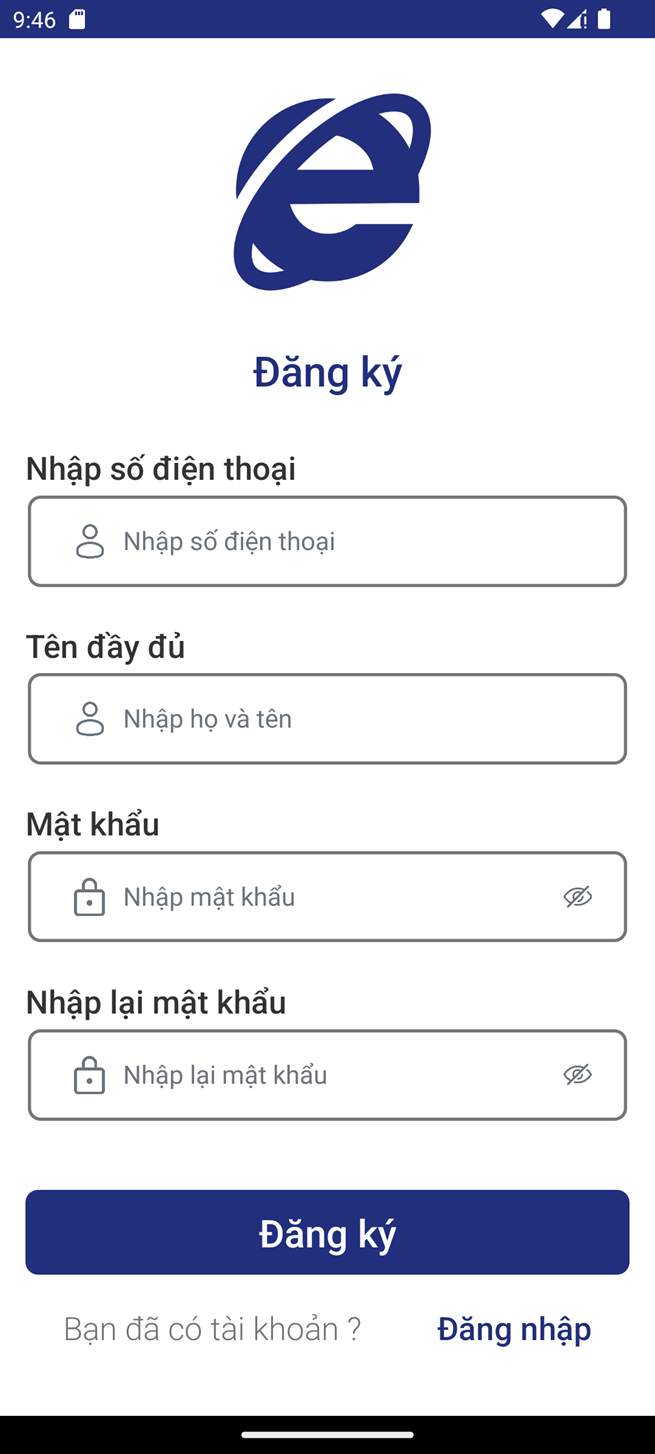Viewport: 655px width, 1454px height.
Task: Focus the full name field
Action: pyautogui.click(x=327, y=719)
